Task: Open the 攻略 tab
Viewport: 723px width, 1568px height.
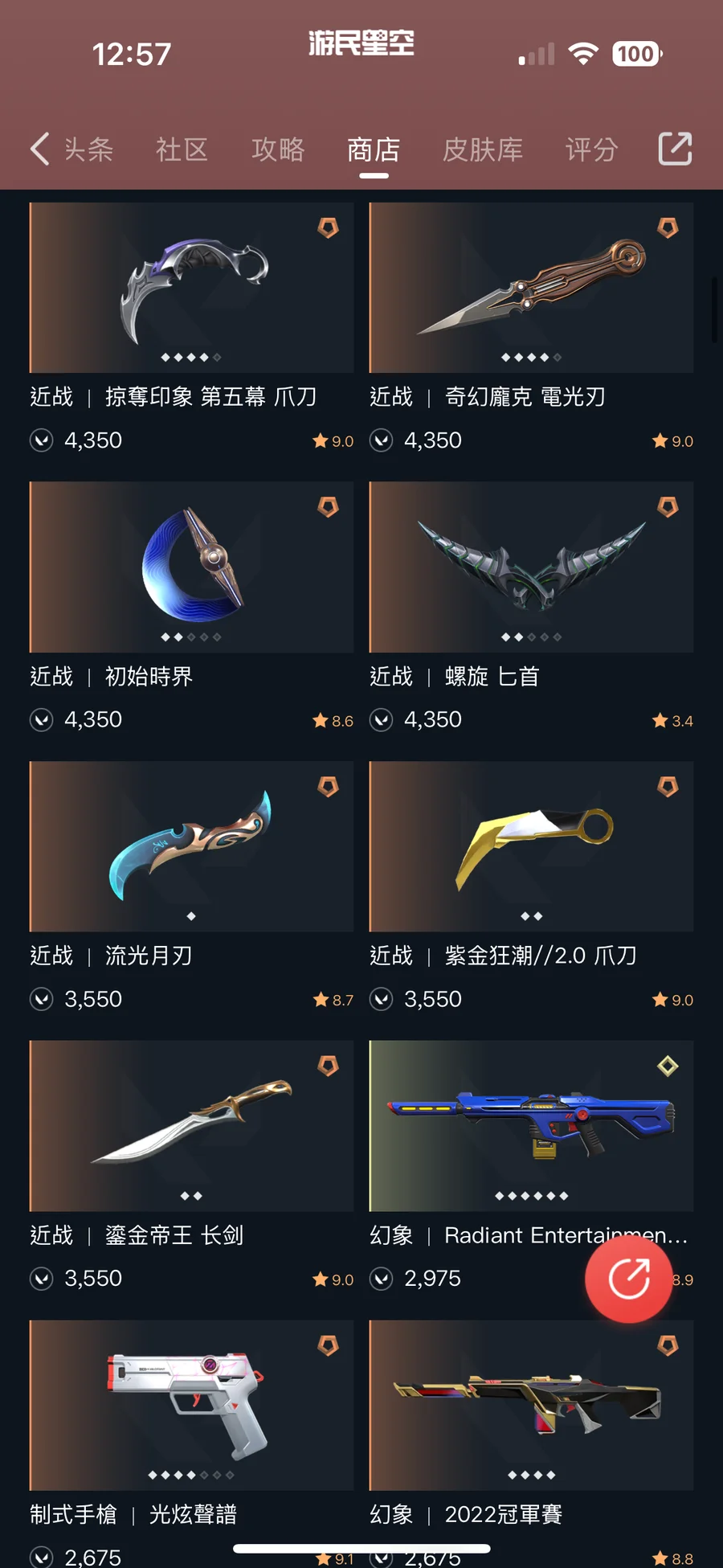Action: [x=278, y=149]
